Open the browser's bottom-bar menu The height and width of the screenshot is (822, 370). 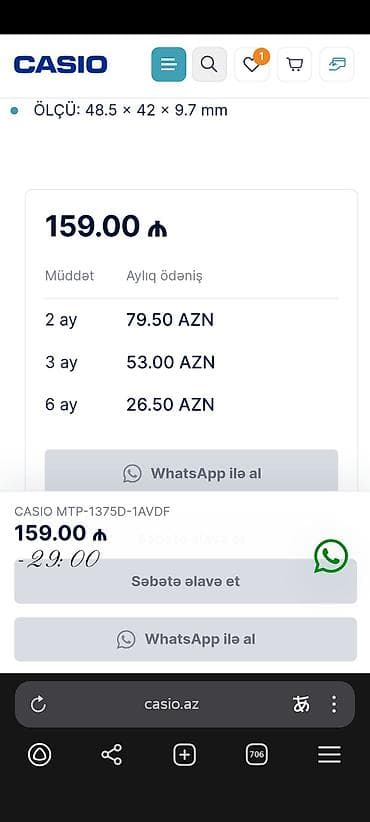(x=329, y=755)
